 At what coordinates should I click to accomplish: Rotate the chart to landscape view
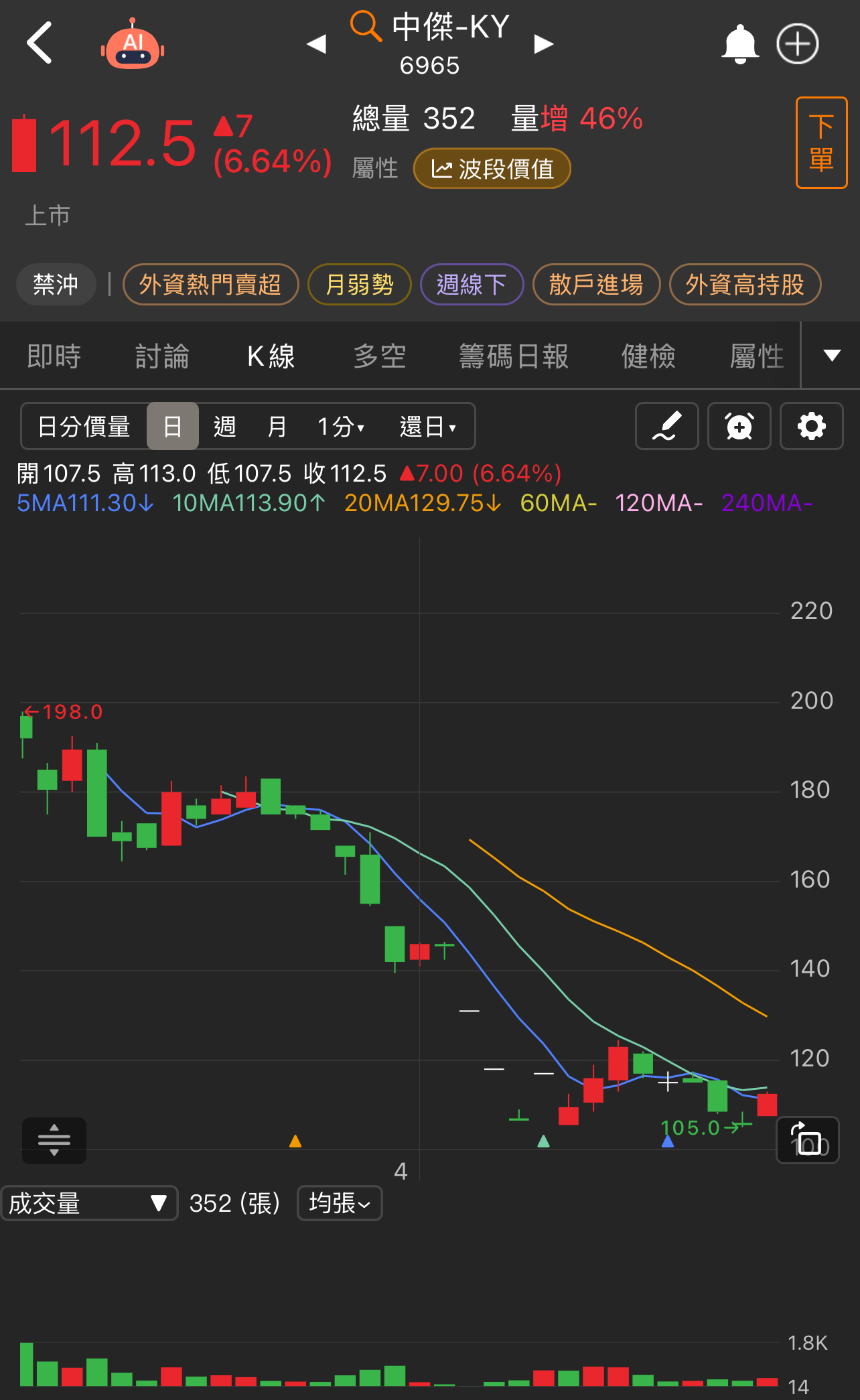tap(807, 1140)
